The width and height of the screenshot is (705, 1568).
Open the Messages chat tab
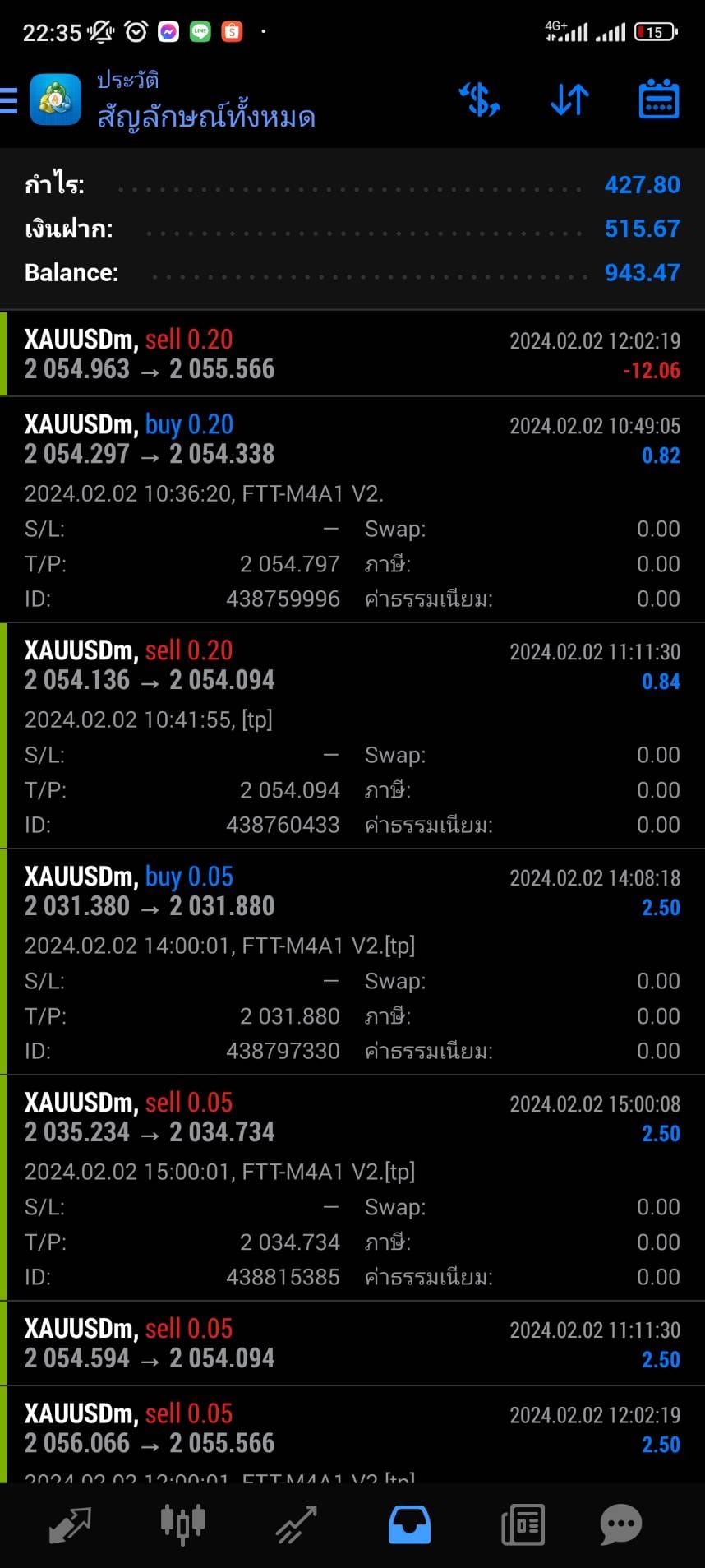click(621, 1525)
